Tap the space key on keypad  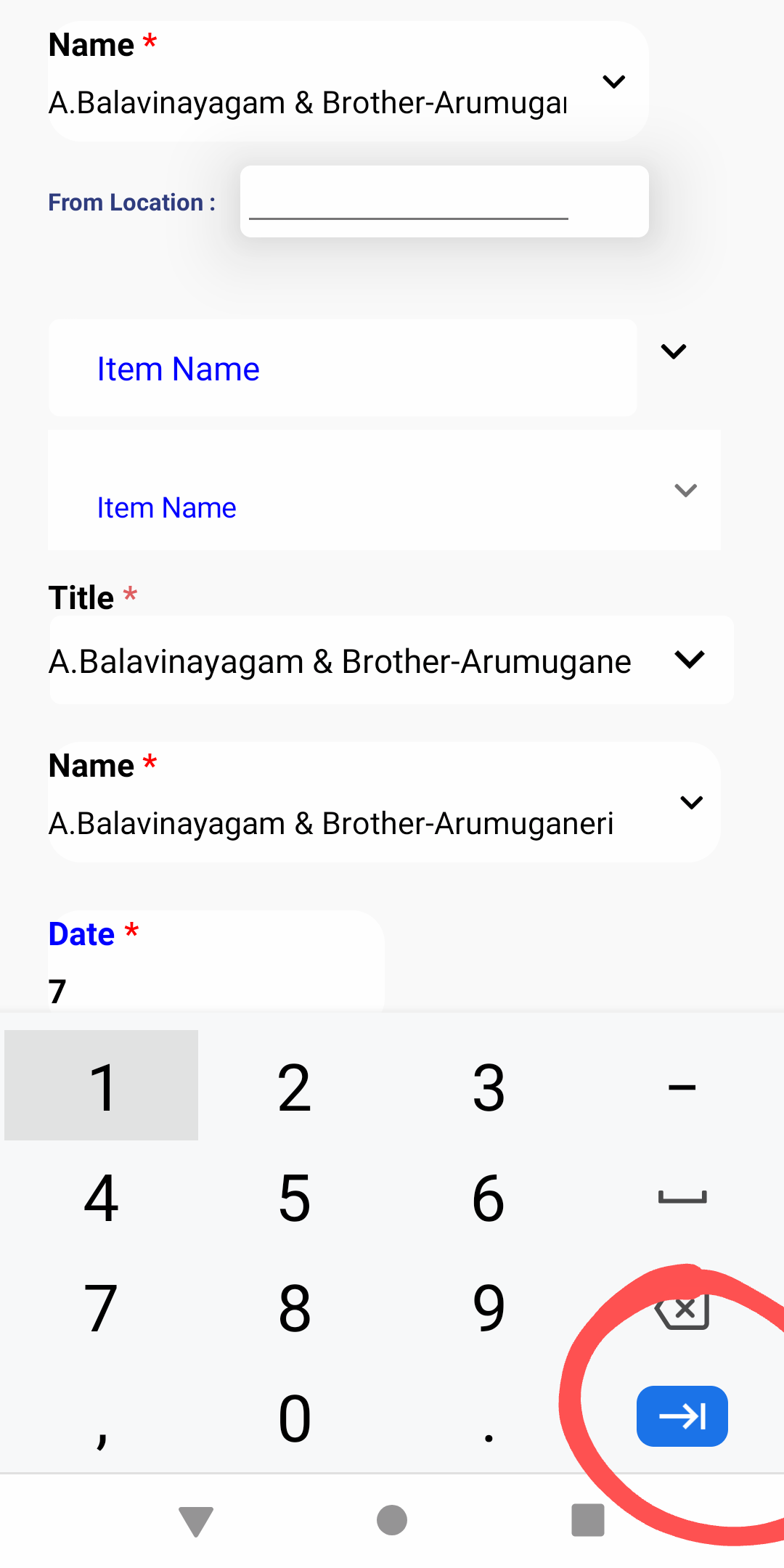[x=682, y=1198]
